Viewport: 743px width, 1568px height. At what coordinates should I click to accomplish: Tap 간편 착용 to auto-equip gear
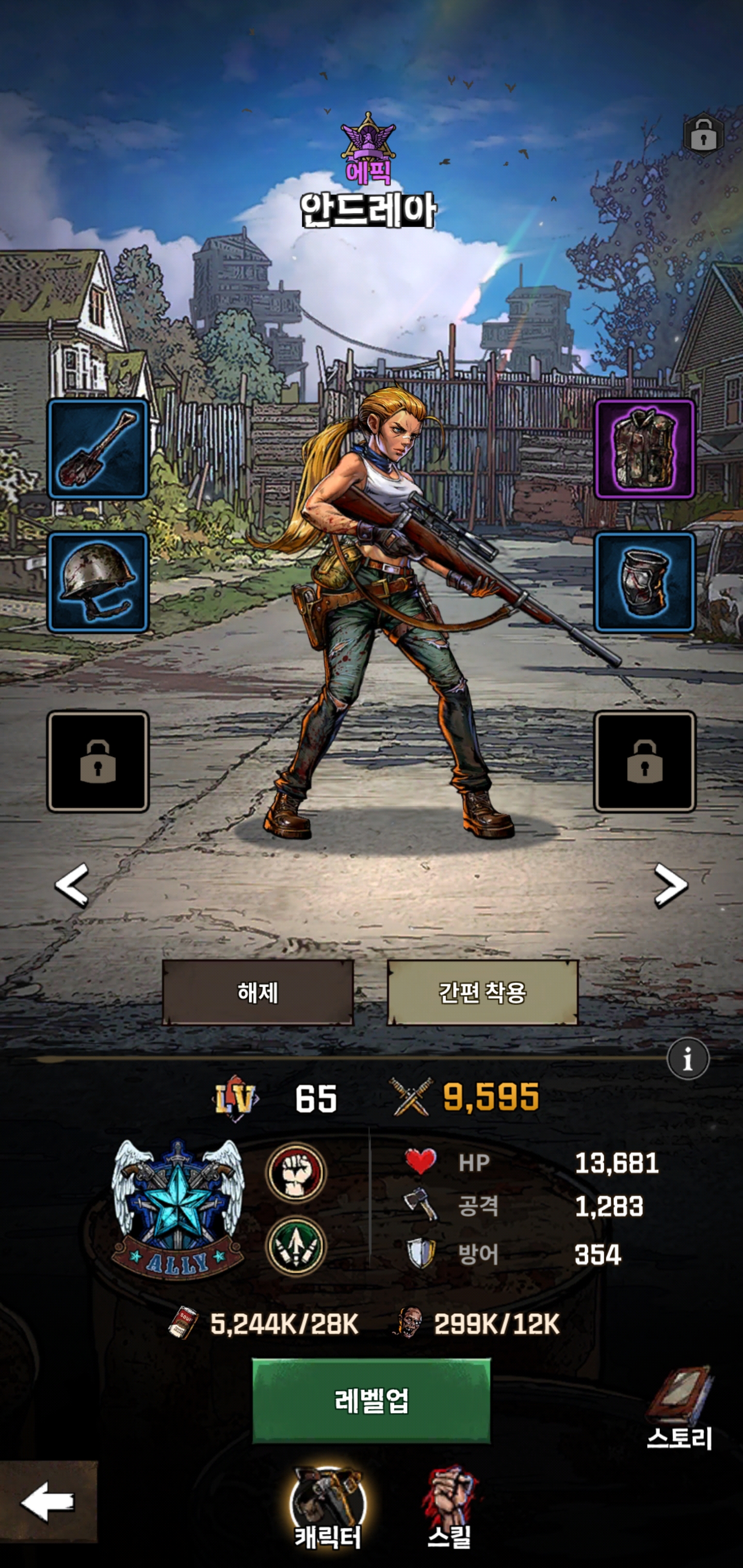482,993
